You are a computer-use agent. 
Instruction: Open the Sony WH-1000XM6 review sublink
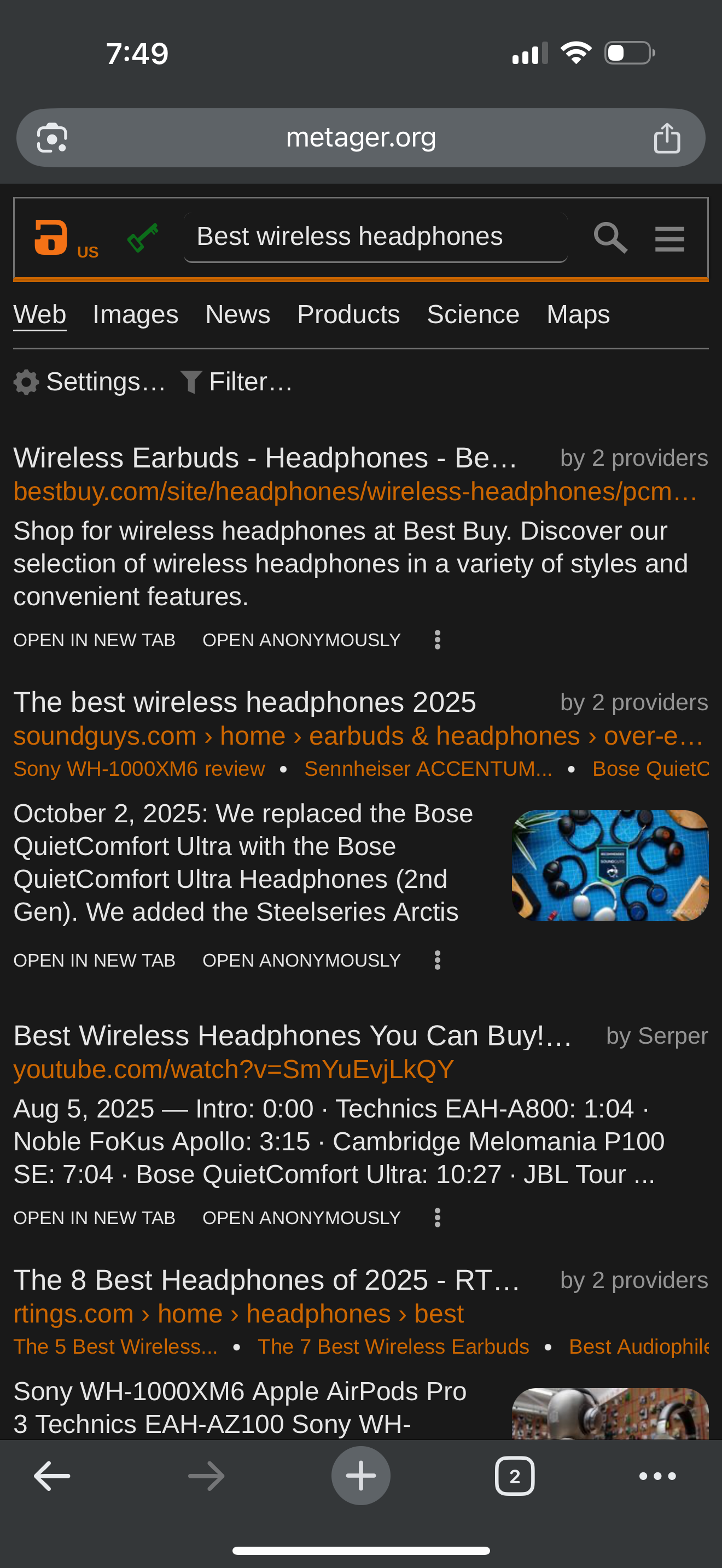(139, 769)
